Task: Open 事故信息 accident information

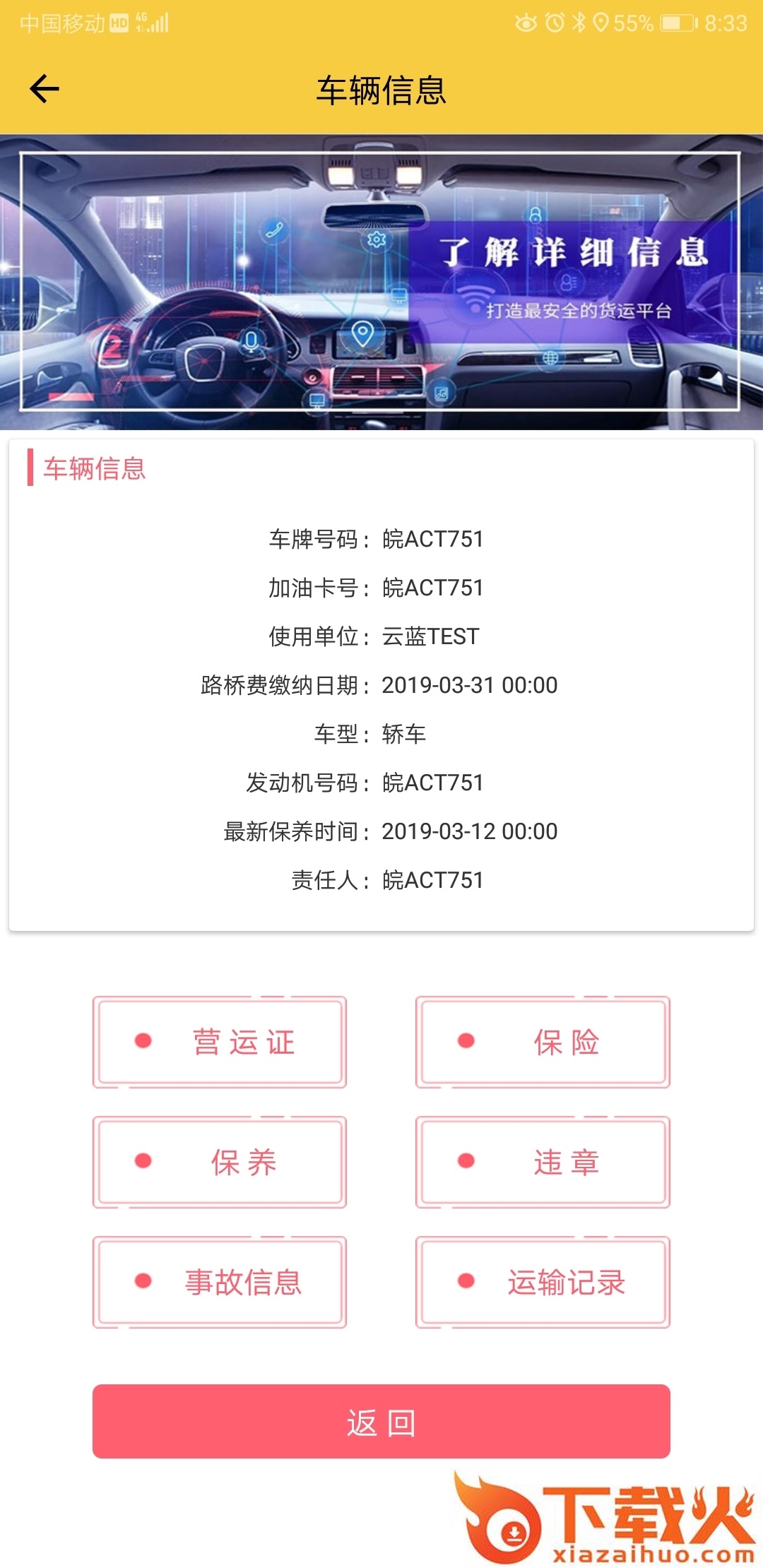Action: pos(220,1282)
